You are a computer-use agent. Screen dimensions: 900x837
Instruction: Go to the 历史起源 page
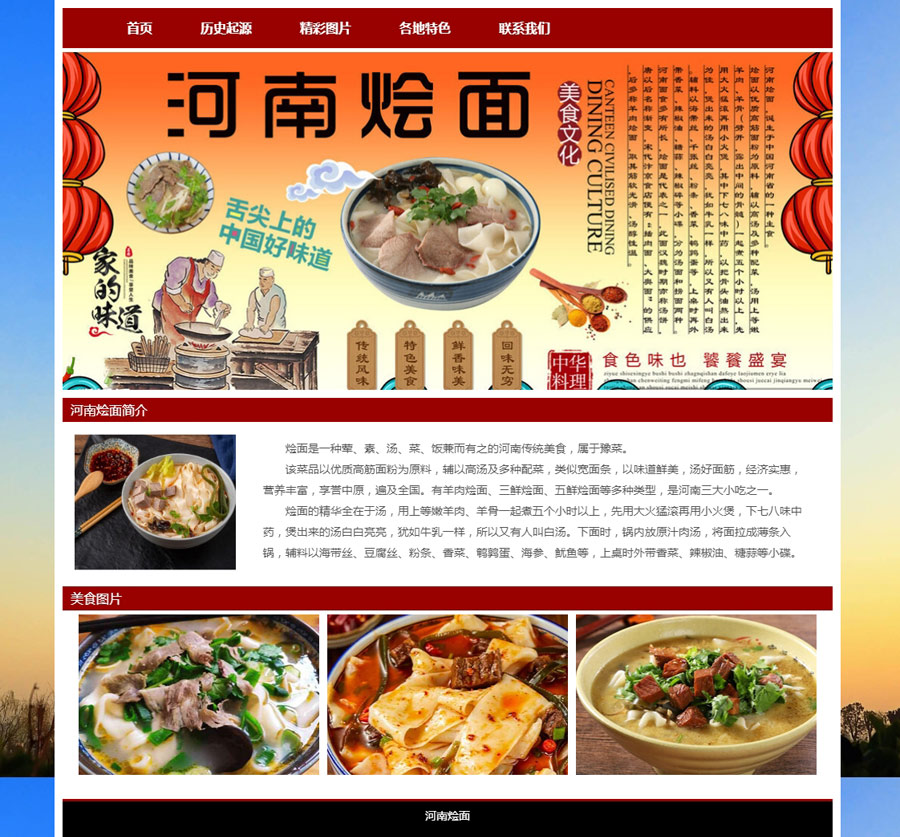click(225, 28)
